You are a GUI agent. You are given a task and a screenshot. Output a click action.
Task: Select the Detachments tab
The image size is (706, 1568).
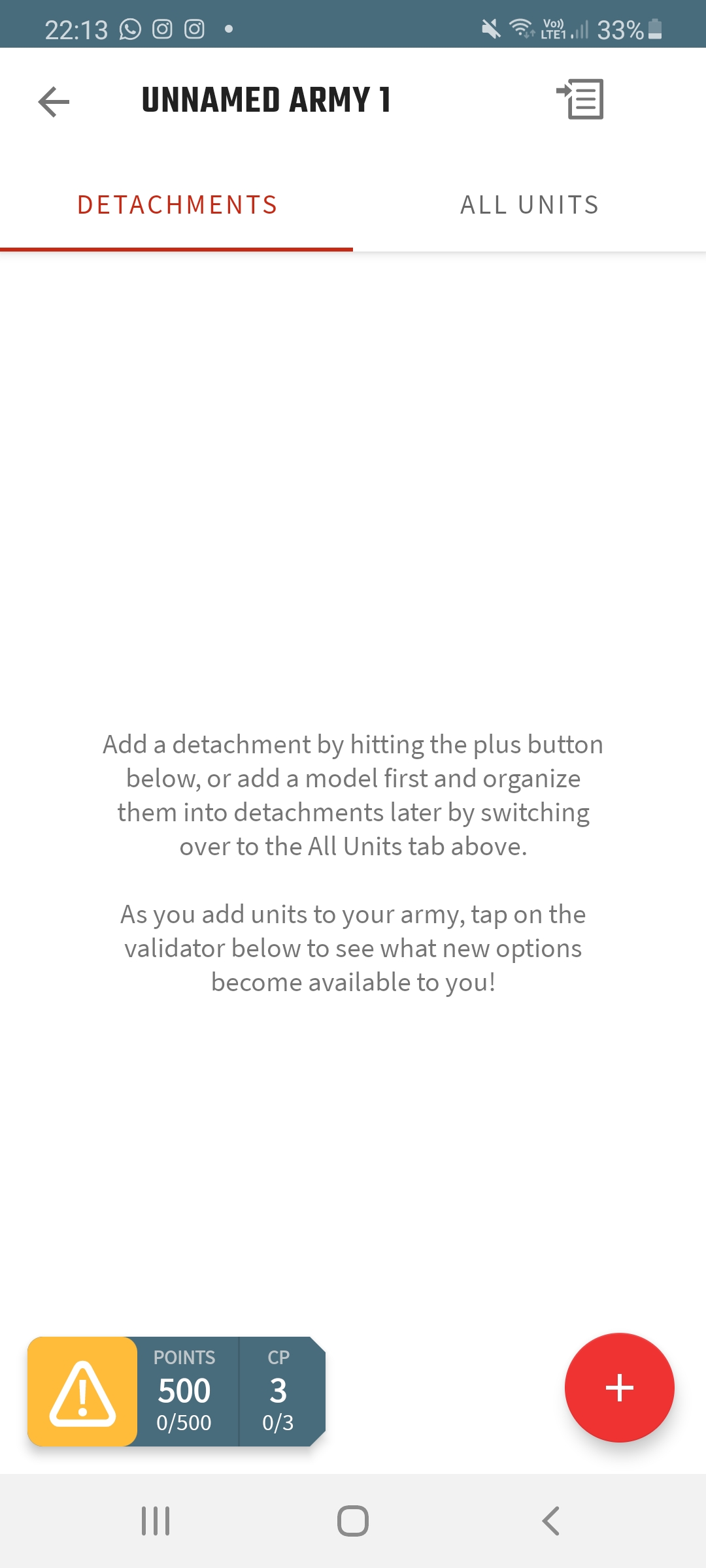pyautogui.click(x=177, y=205)
